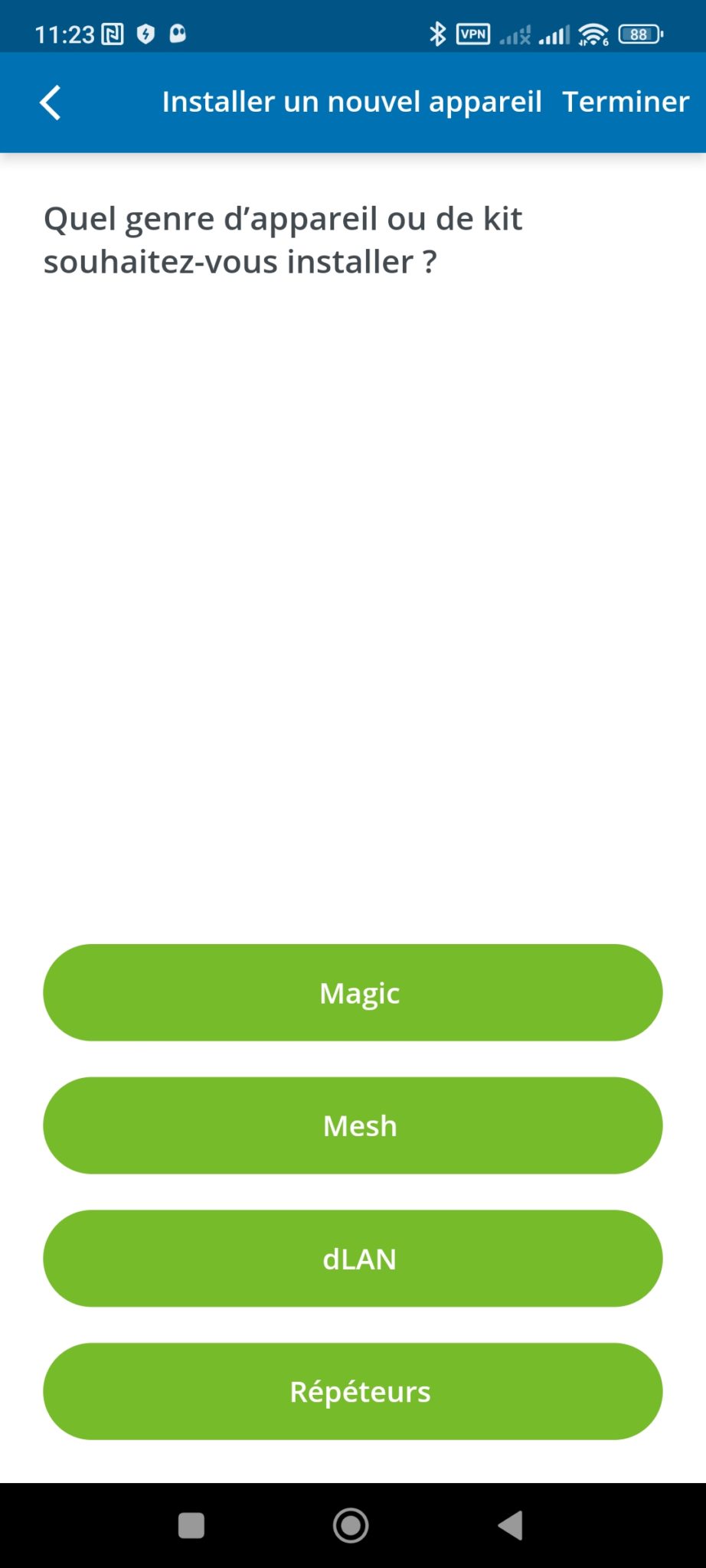Select the Magic device type
This screenshot has height=1568, width=706.
point(352,992)
